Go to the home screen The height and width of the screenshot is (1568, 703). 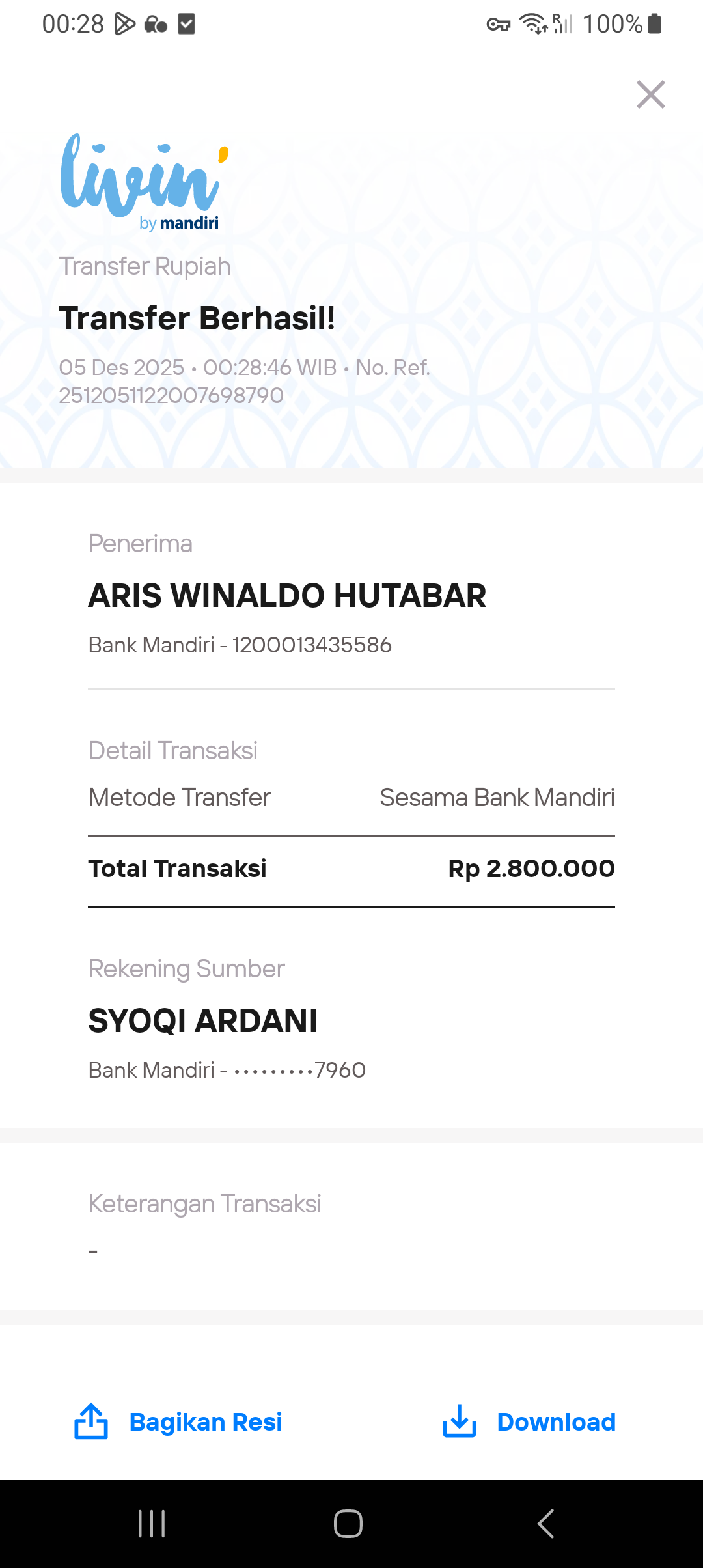(x=348, y=1524)
